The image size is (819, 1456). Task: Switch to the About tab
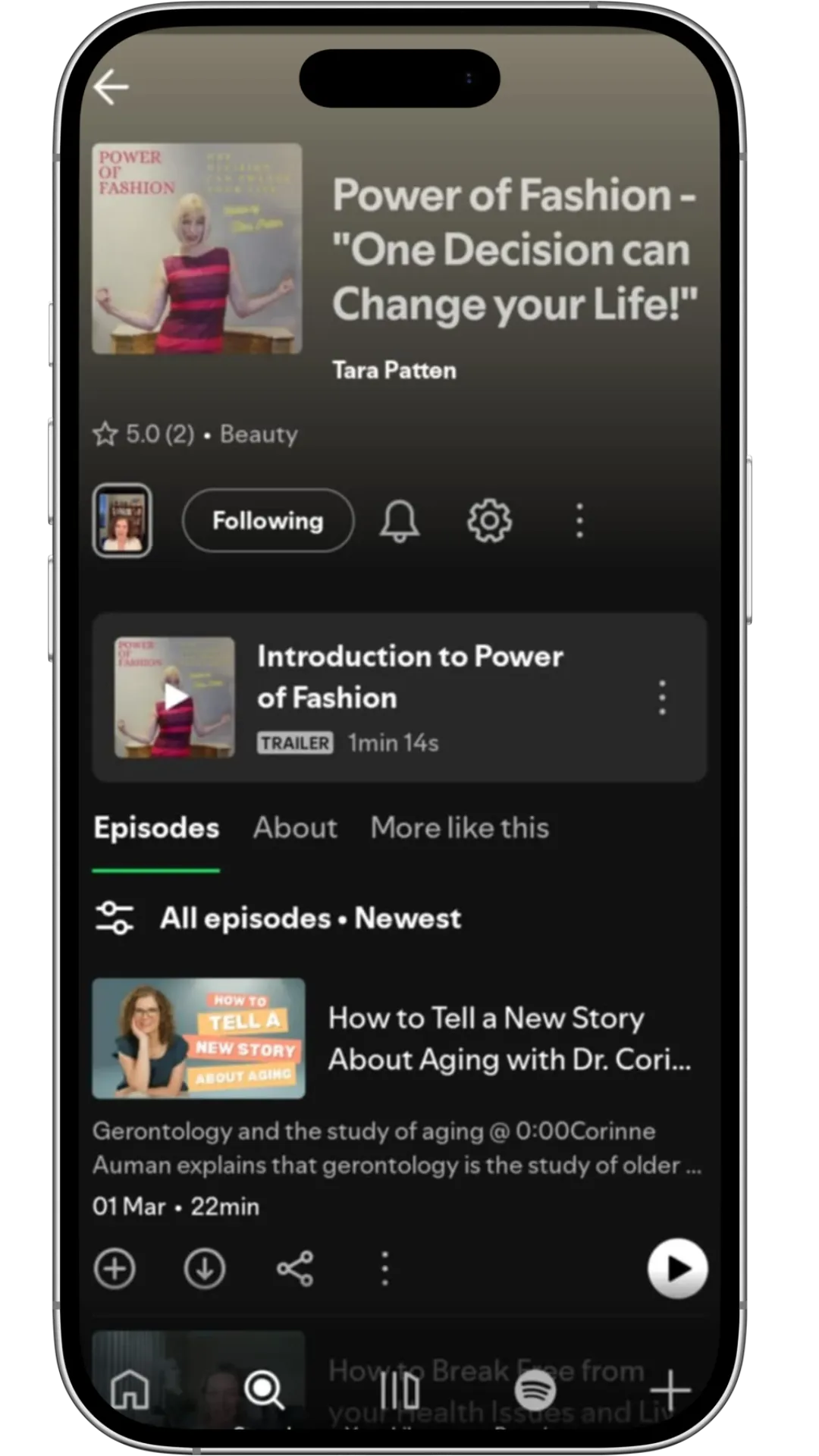pos(295,828)
